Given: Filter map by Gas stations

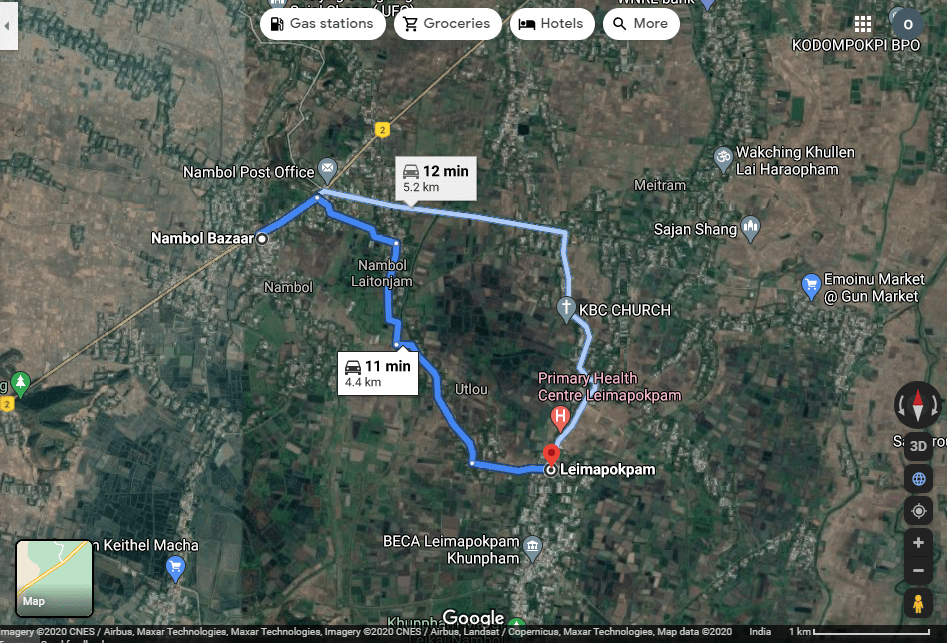Looking at the screenshot, I should 322,24.
